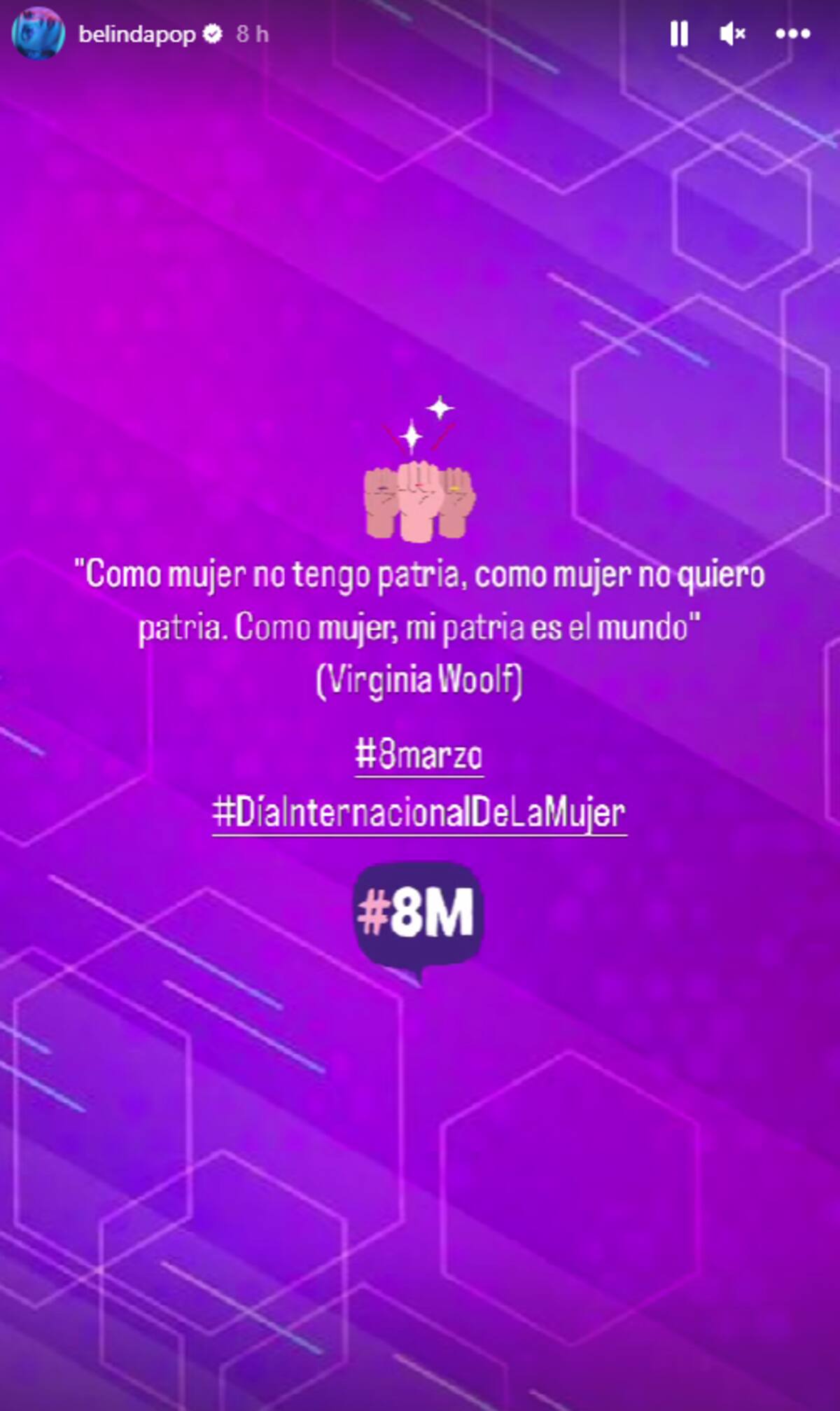Viewport: 840px width, 1411px height.
Task: Open the #DíaInternacionalDeLaMujer hashtag
Action: click(x=419, y=812)
